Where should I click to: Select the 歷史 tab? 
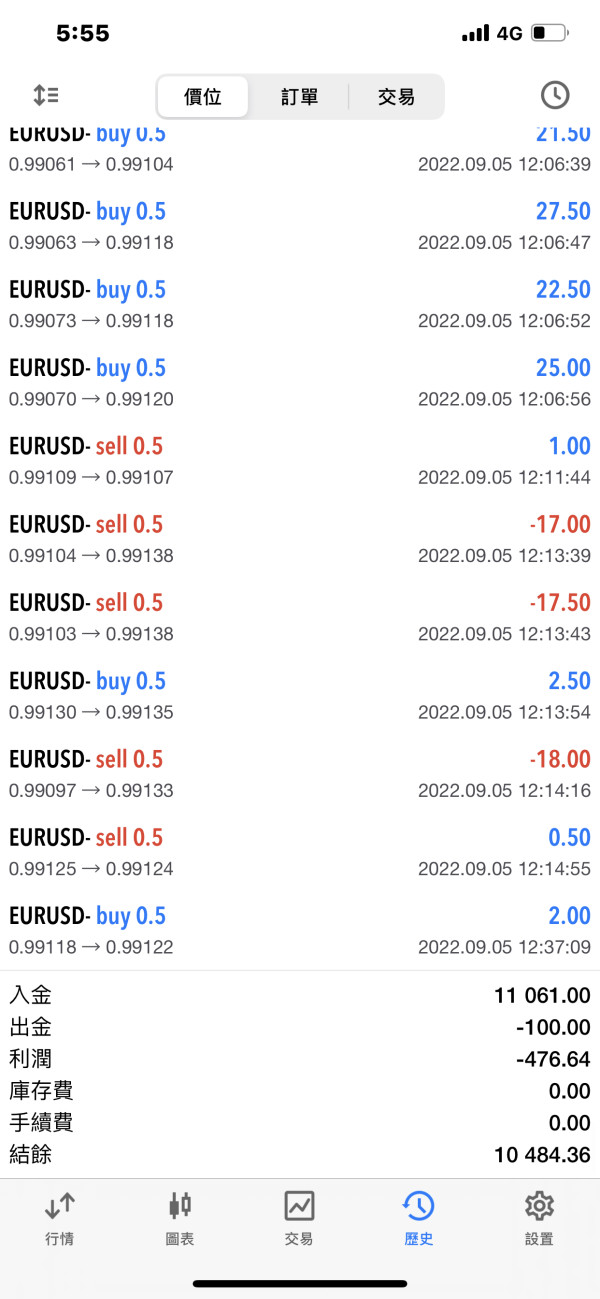point(419,1218)
